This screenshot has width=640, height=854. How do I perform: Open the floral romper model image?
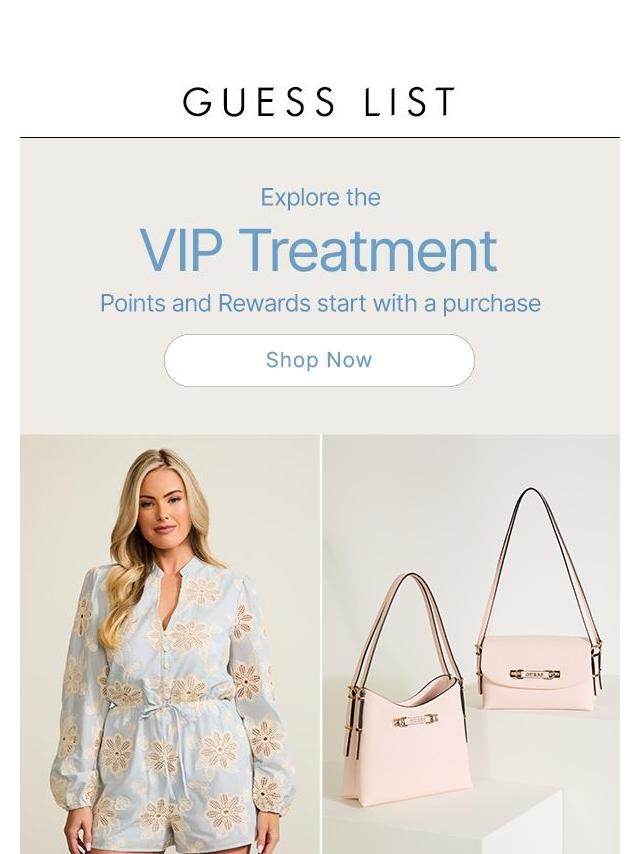(169, 643)
